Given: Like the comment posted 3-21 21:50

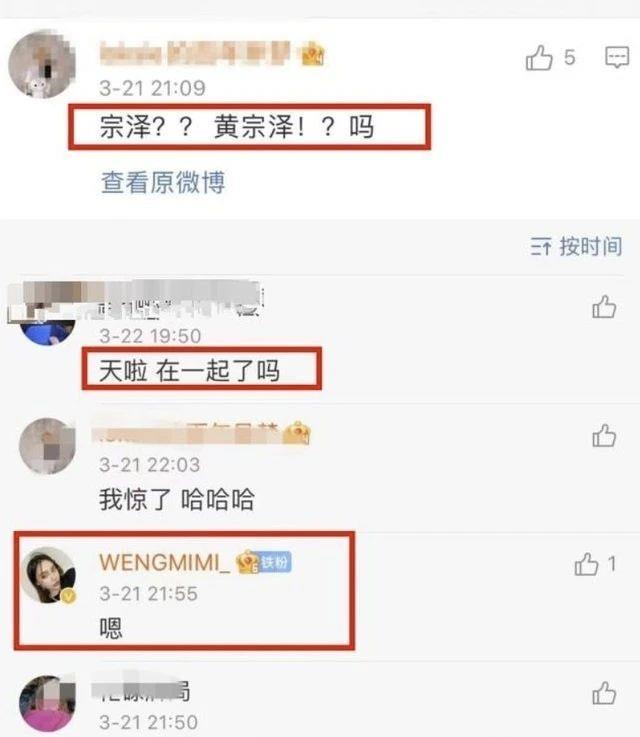Looking at the screenshot, I should pyautogui.click(x=604, y=693).
